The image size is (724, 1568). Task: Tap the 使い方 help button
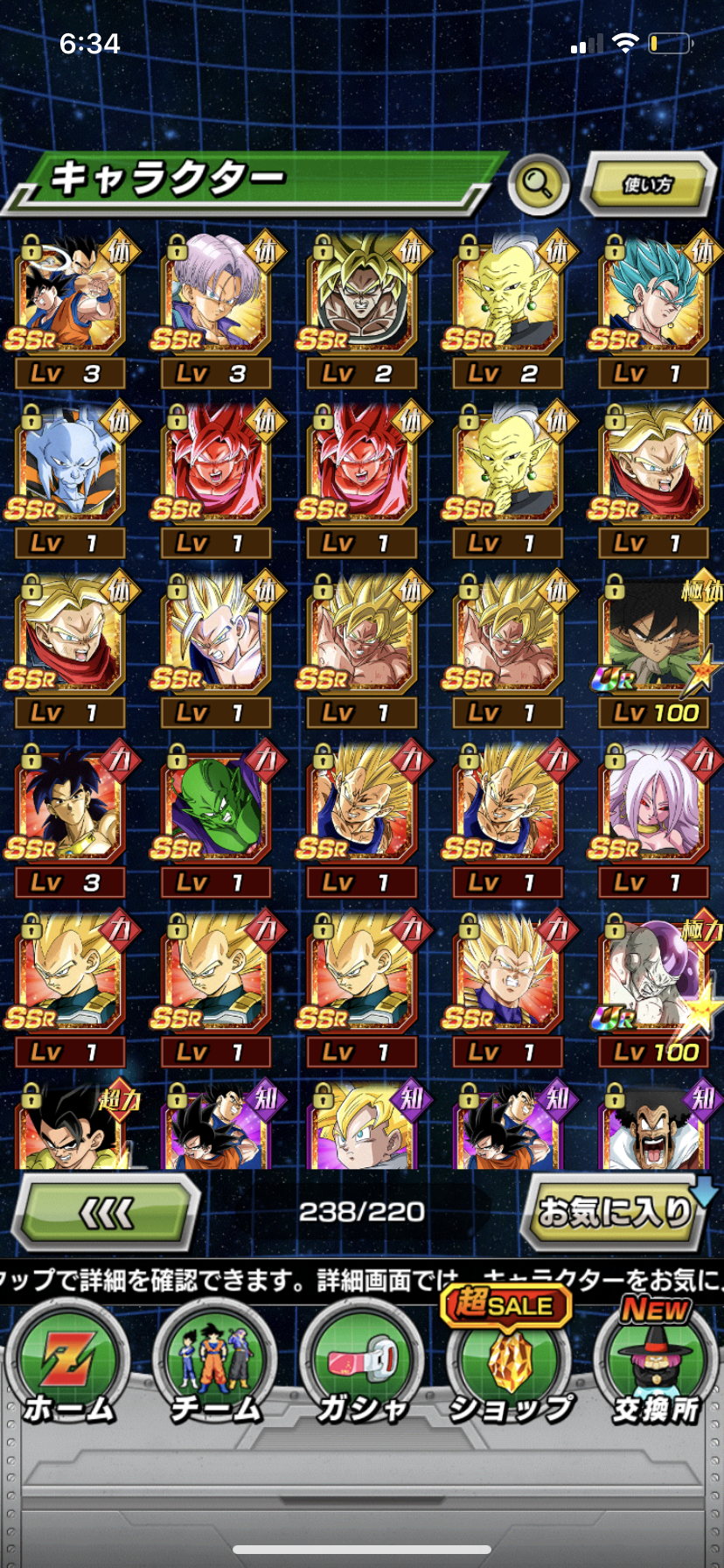click(x=648, y=184)
